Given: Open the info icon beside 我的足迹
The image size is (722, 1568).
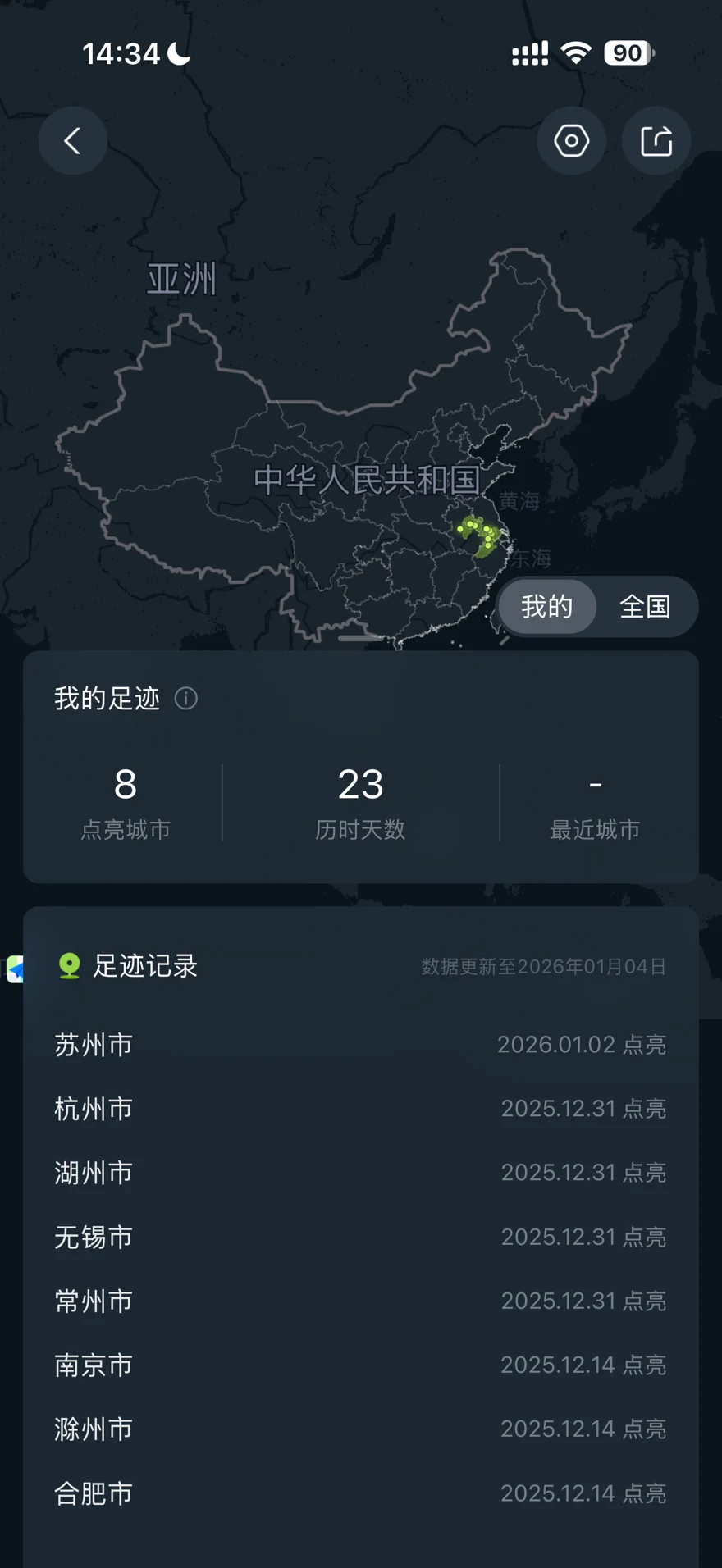Looking at the screenshot, I should click(x=186, y=699).
